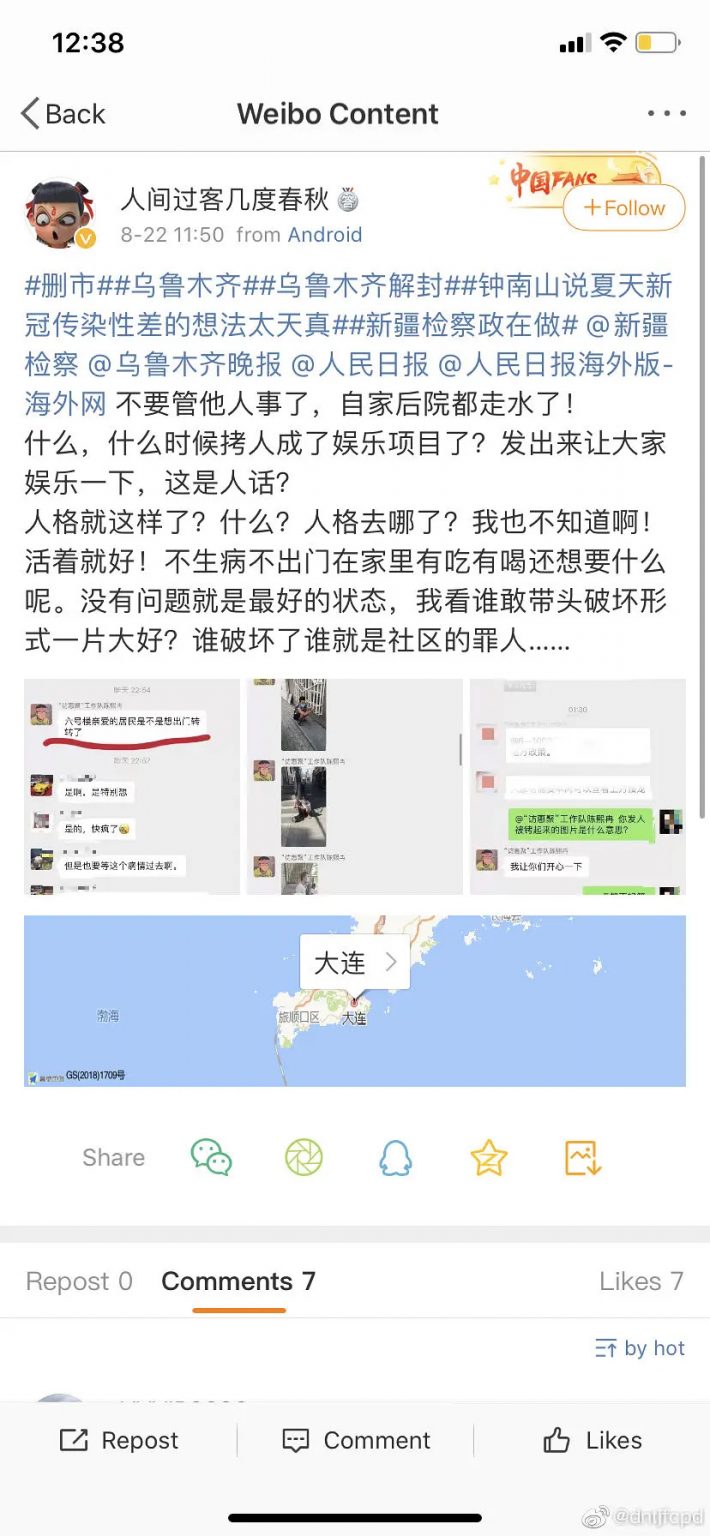710x1536 pixels.
Task: Go back from Weibo Content
Action: 62,114
